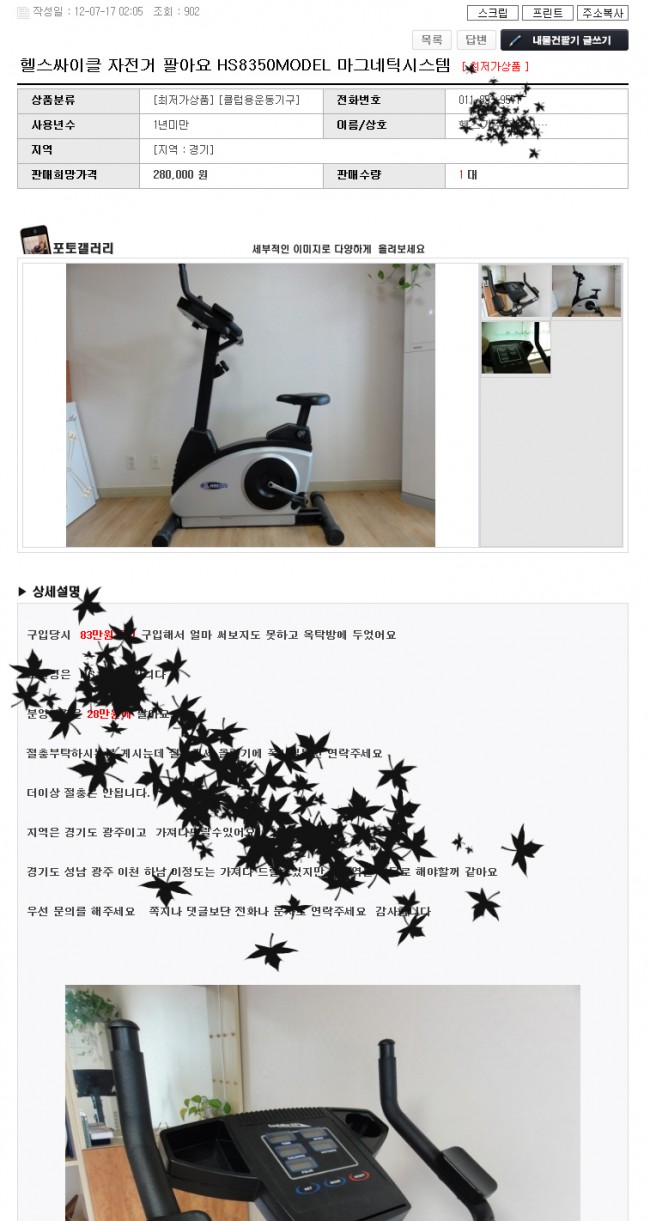Print the page with 프린트
650x1221 pixels.
tap(547, 13)
